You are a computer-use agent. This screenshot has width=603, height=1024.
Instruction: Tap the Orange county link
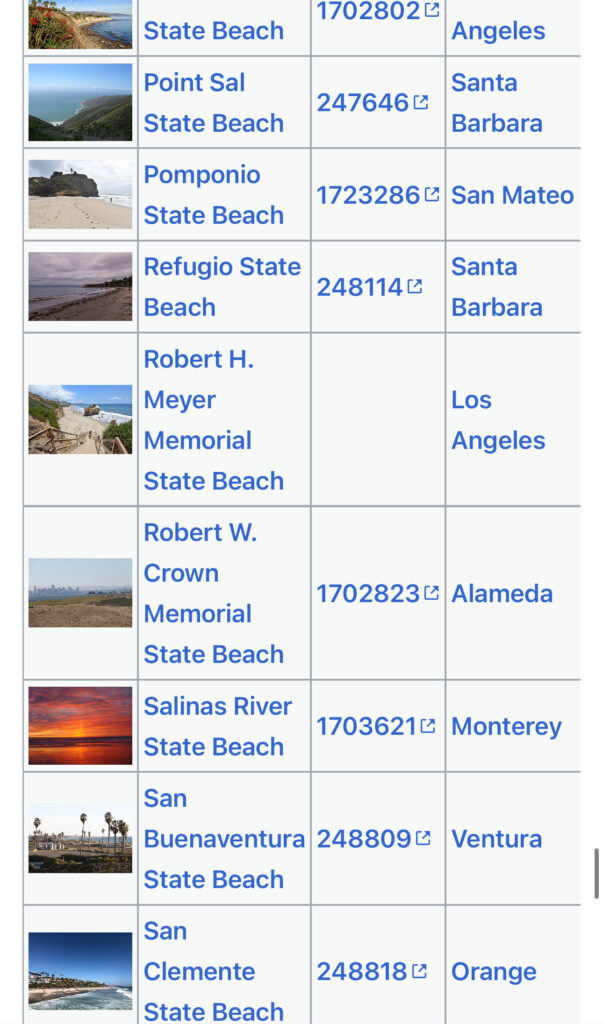pyautogui.click(x=493, y=971)
